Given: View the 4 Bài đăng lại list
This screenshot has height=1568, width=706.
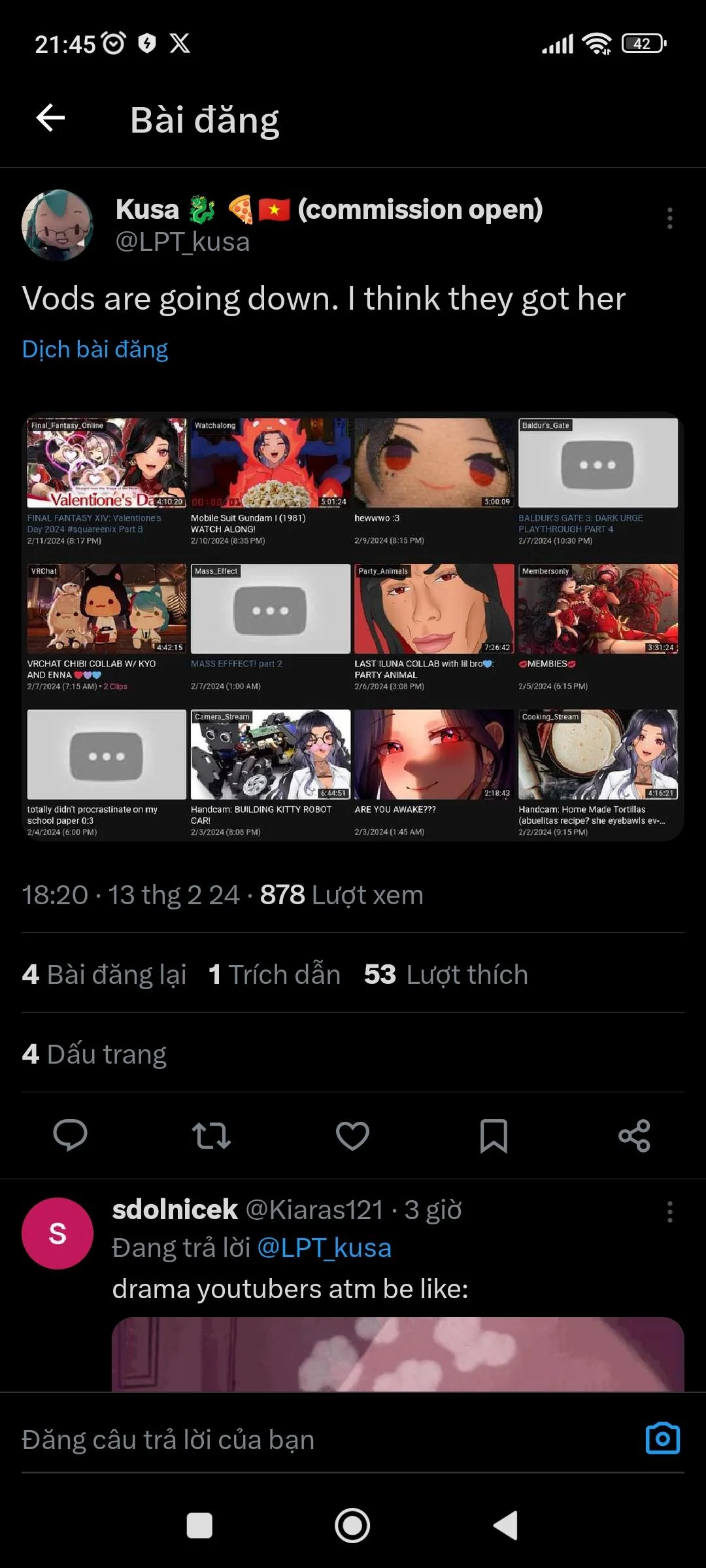Looking at the screenshot, I should pyautogui.click(x=104, y=974).
